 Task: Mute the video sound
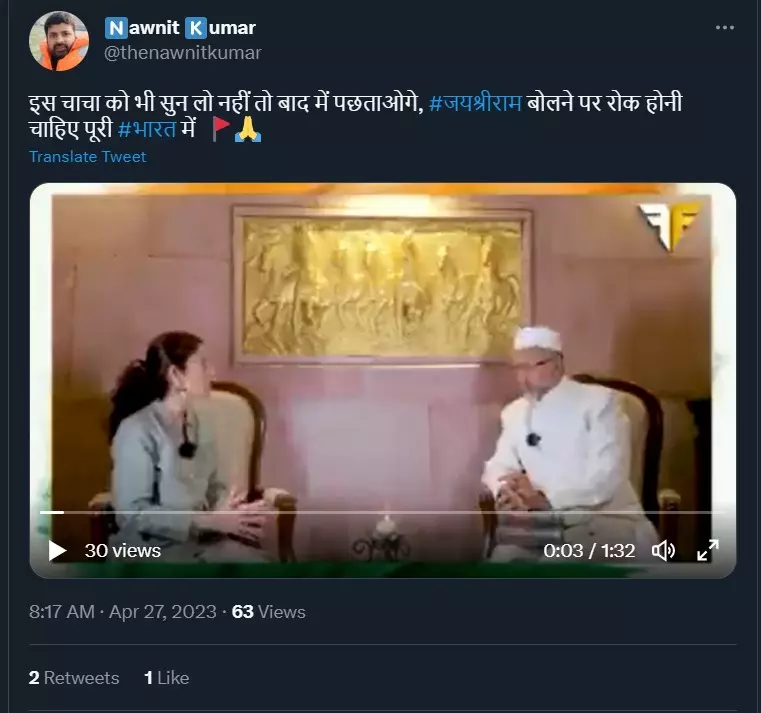pos(663,550)
